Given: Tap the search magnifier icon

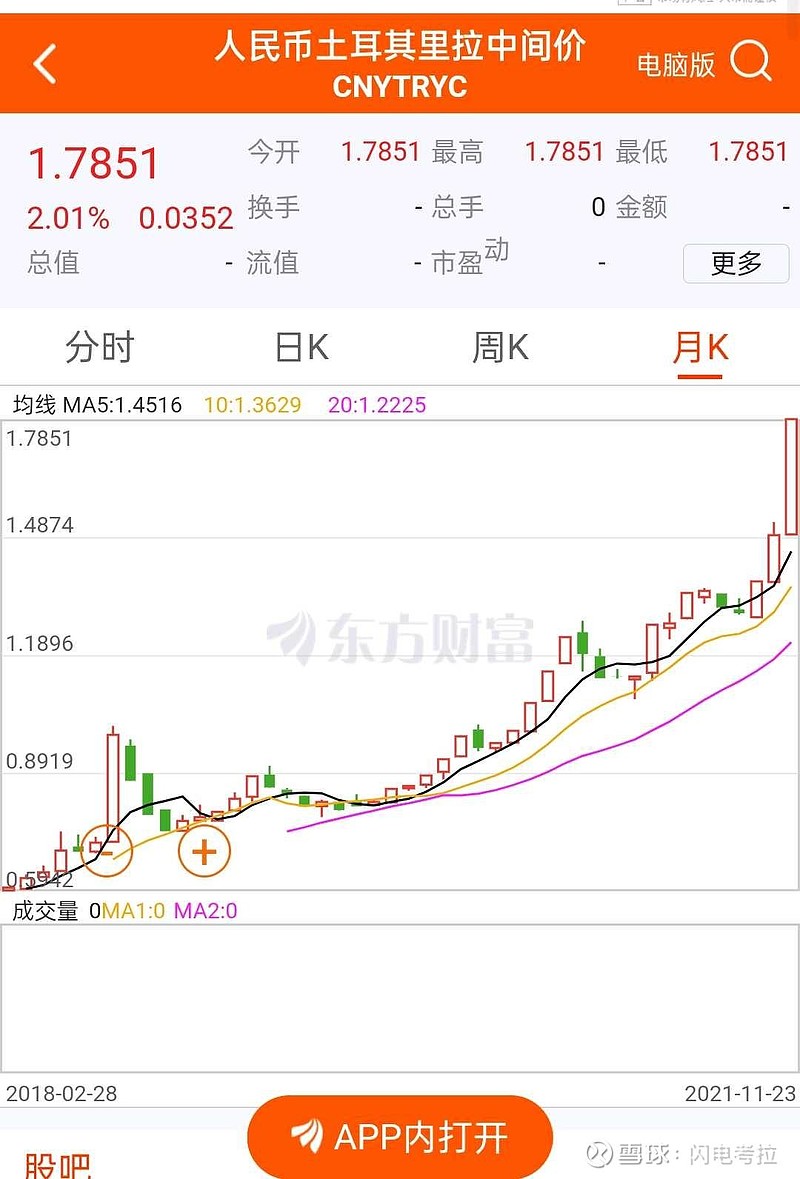Looking at the screenshot, I should tap(752, 63).
